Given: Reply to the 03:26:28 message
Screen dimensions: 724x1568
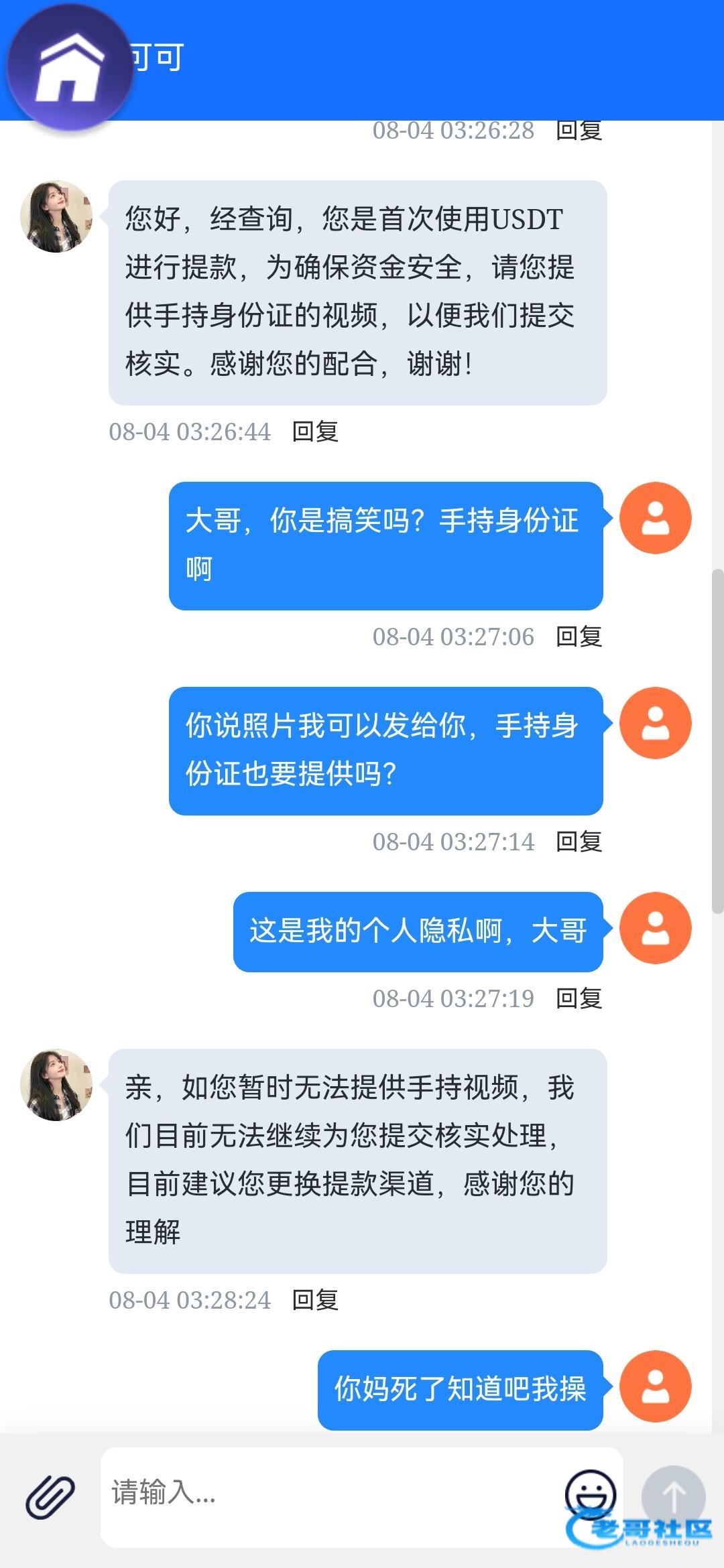Looking at the screenshot, I should 579,131.
